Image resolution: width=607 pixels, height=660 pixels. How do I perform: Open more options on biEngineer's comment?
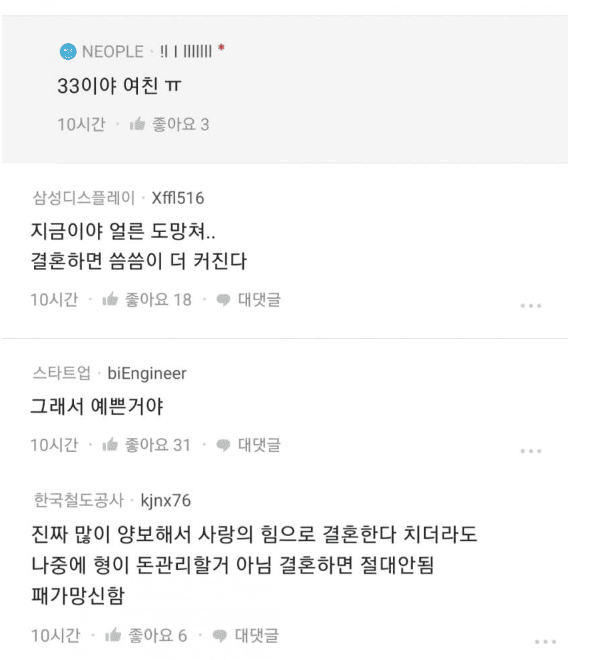530,451
